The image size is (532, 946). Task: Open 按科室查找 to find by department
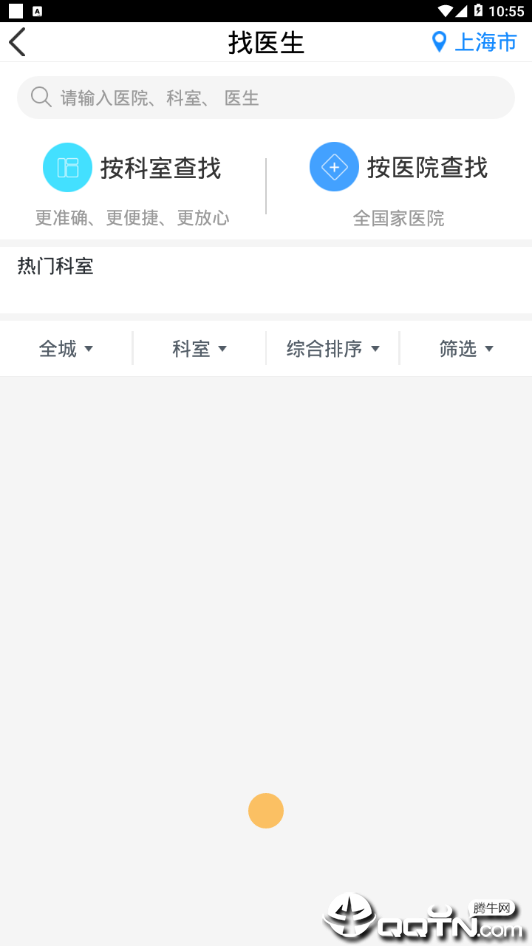pyautogui.click(x=132, y=184)
